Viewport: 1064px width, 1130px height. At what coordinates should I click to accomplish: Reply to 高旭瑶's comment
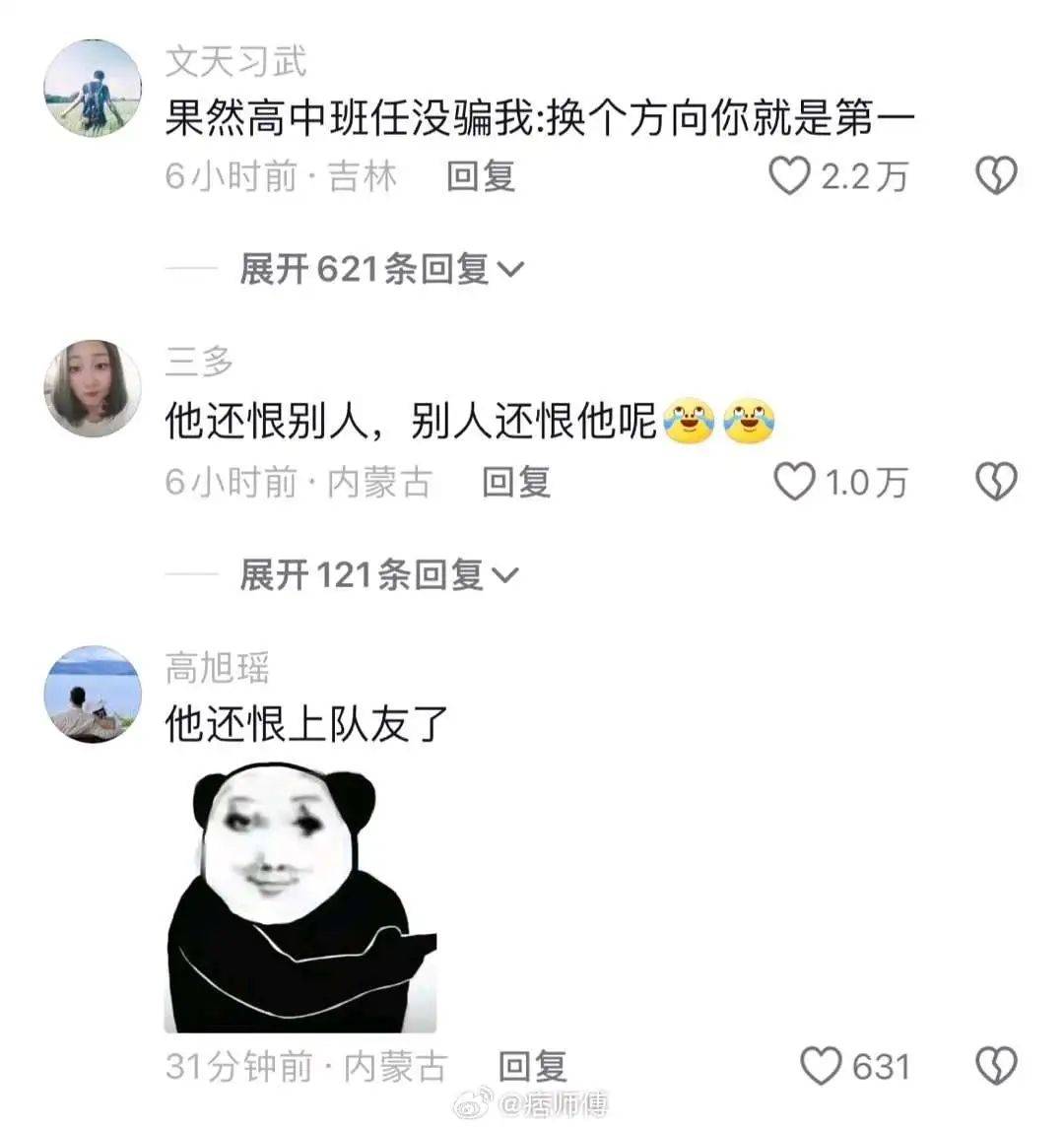532,1066
